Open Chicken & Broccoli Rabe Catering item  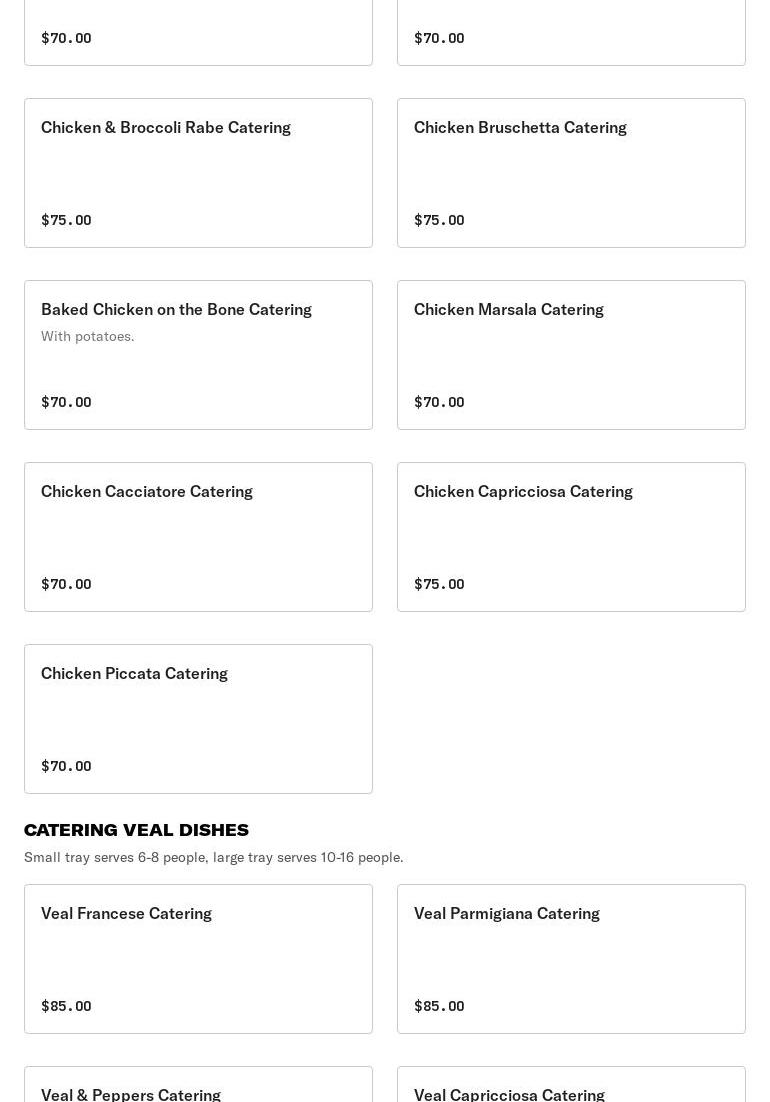click(198, 172)
